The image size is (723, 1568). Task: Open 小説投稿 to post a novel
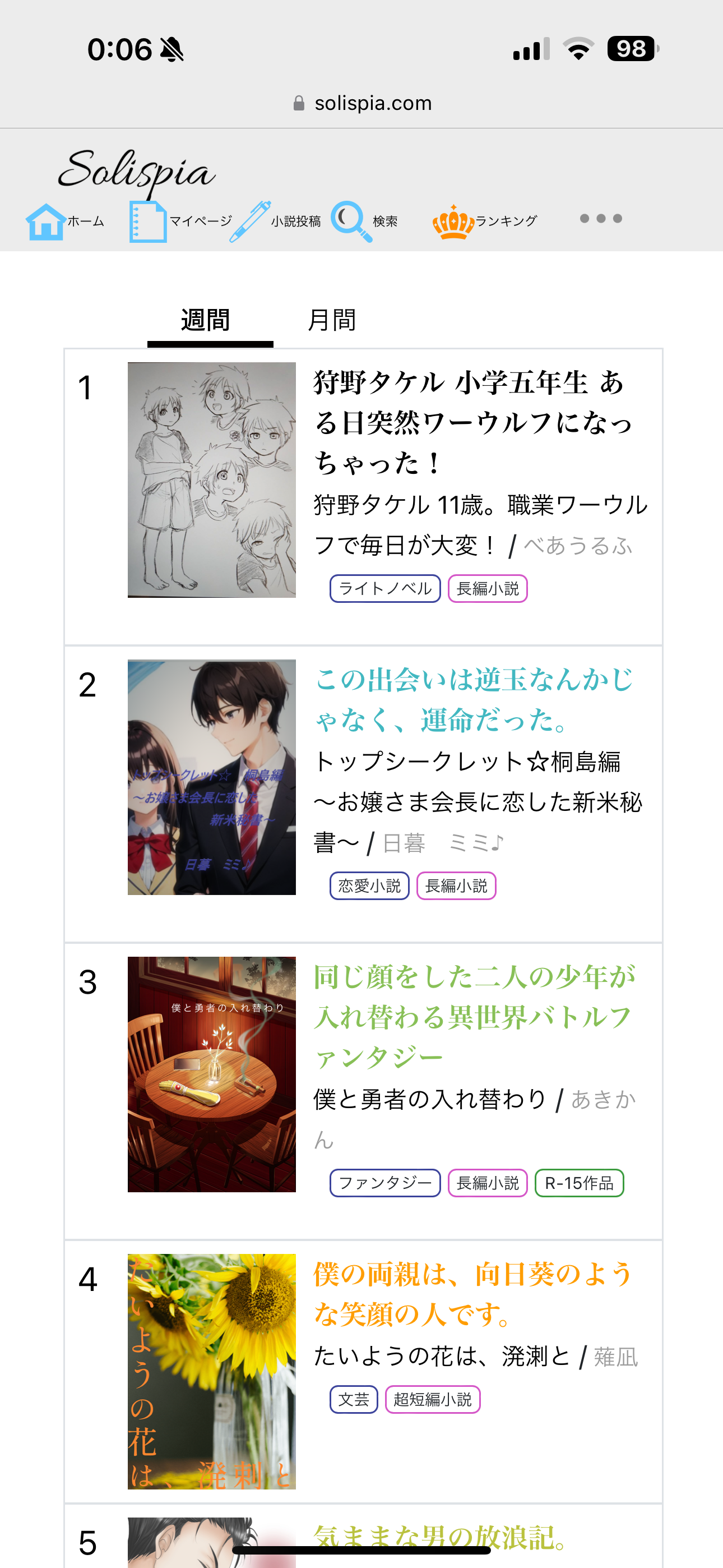pos(275,222)
